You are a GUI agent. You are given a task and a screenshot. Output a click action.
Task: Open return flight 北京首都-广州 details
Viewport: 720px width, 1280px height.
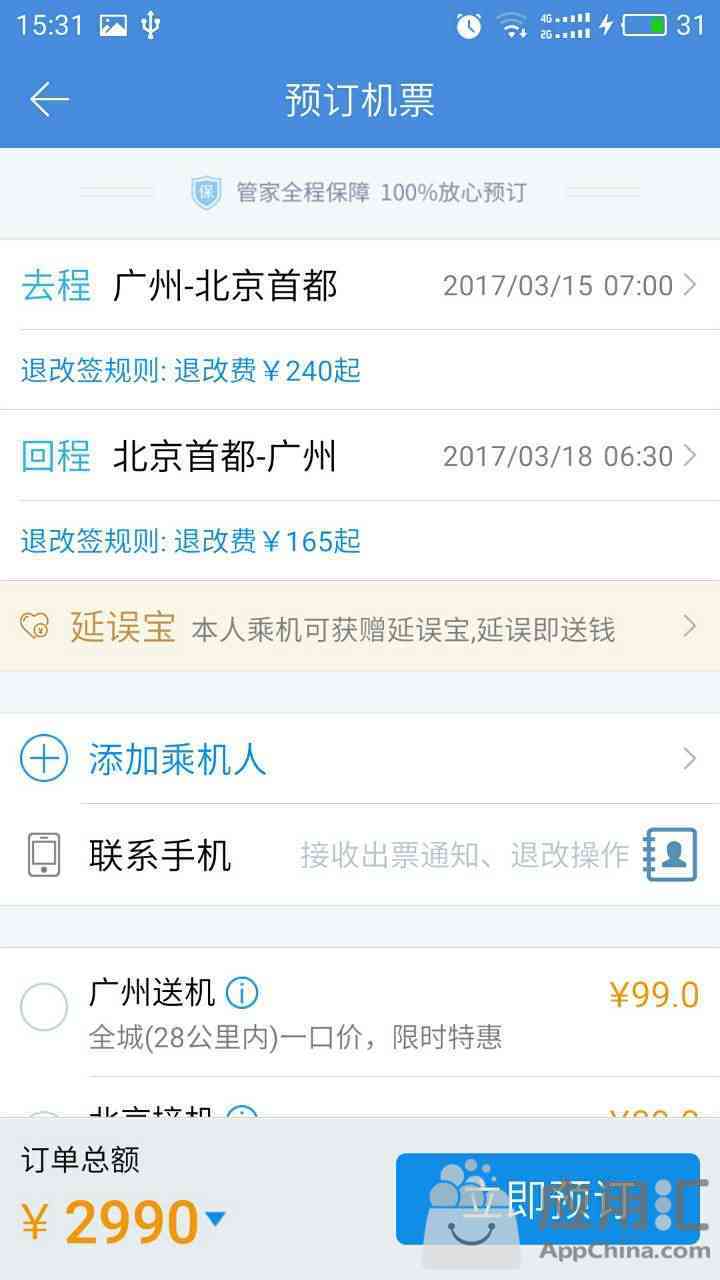tap(360, 457)
